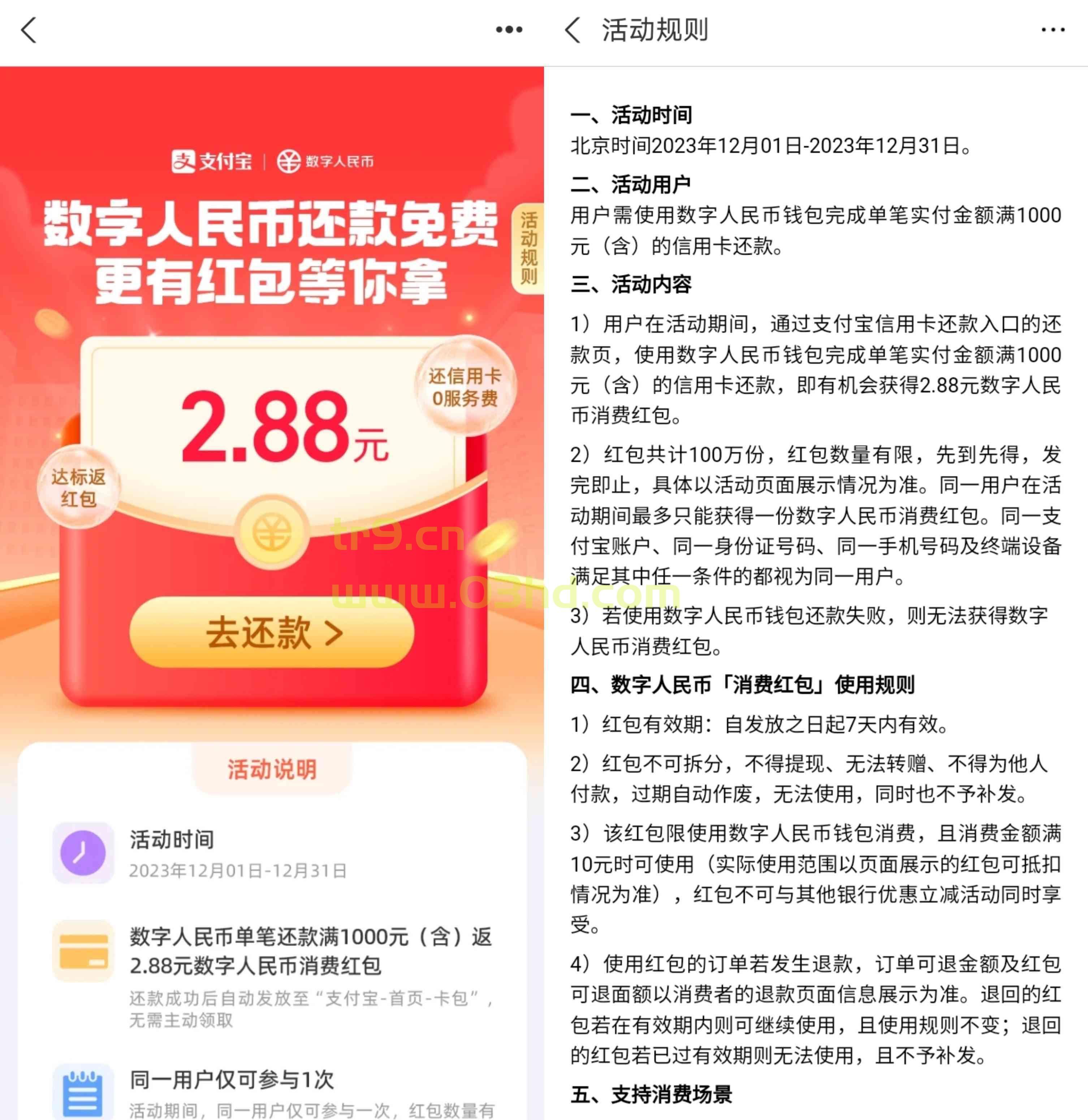Tap the 去还款 button

(272, 633)
